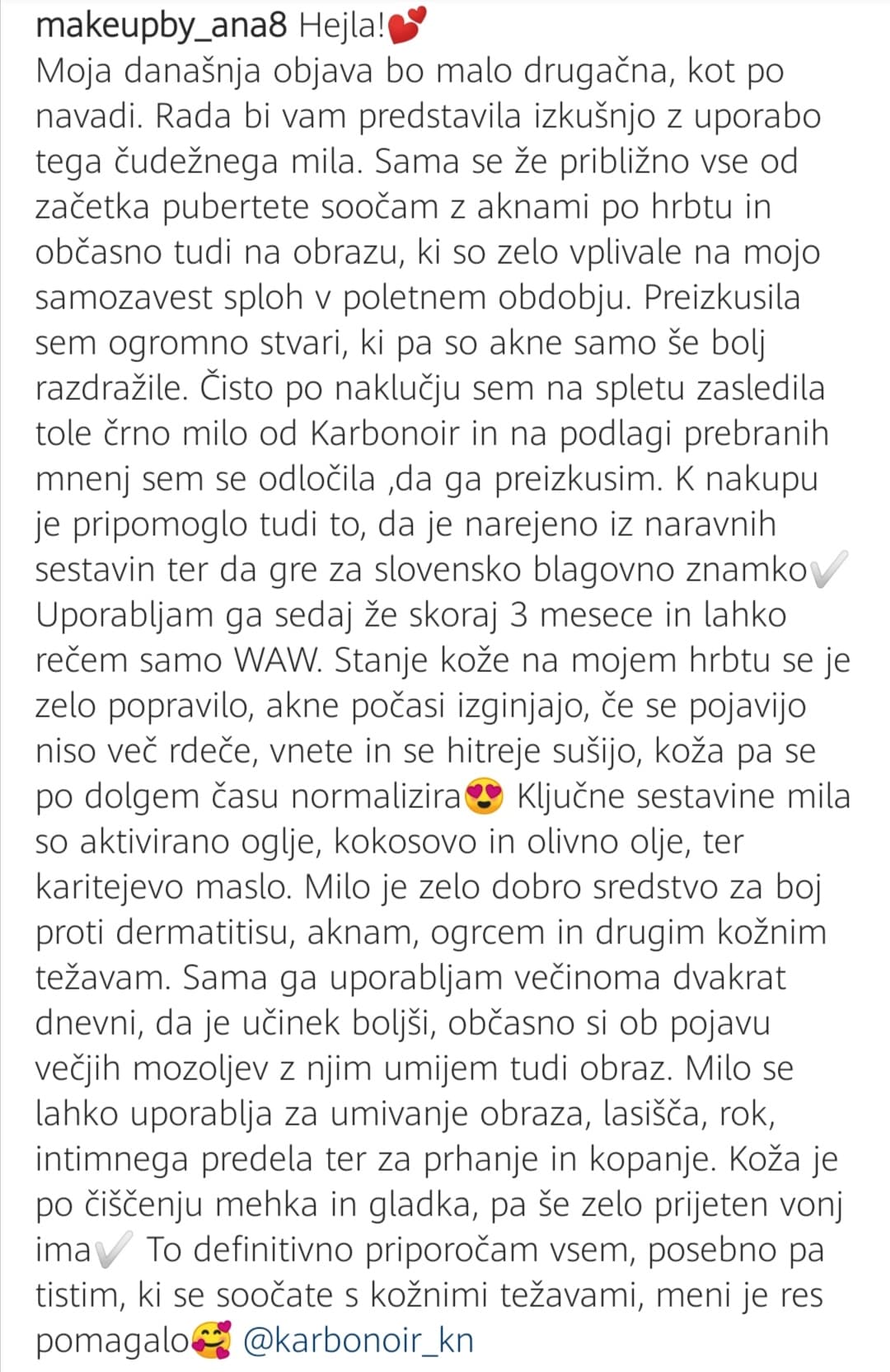Viewport: 890px width, 1372px height.
Task: Open the @karbonoir_kn mention link
Action: click(358, 1341)
